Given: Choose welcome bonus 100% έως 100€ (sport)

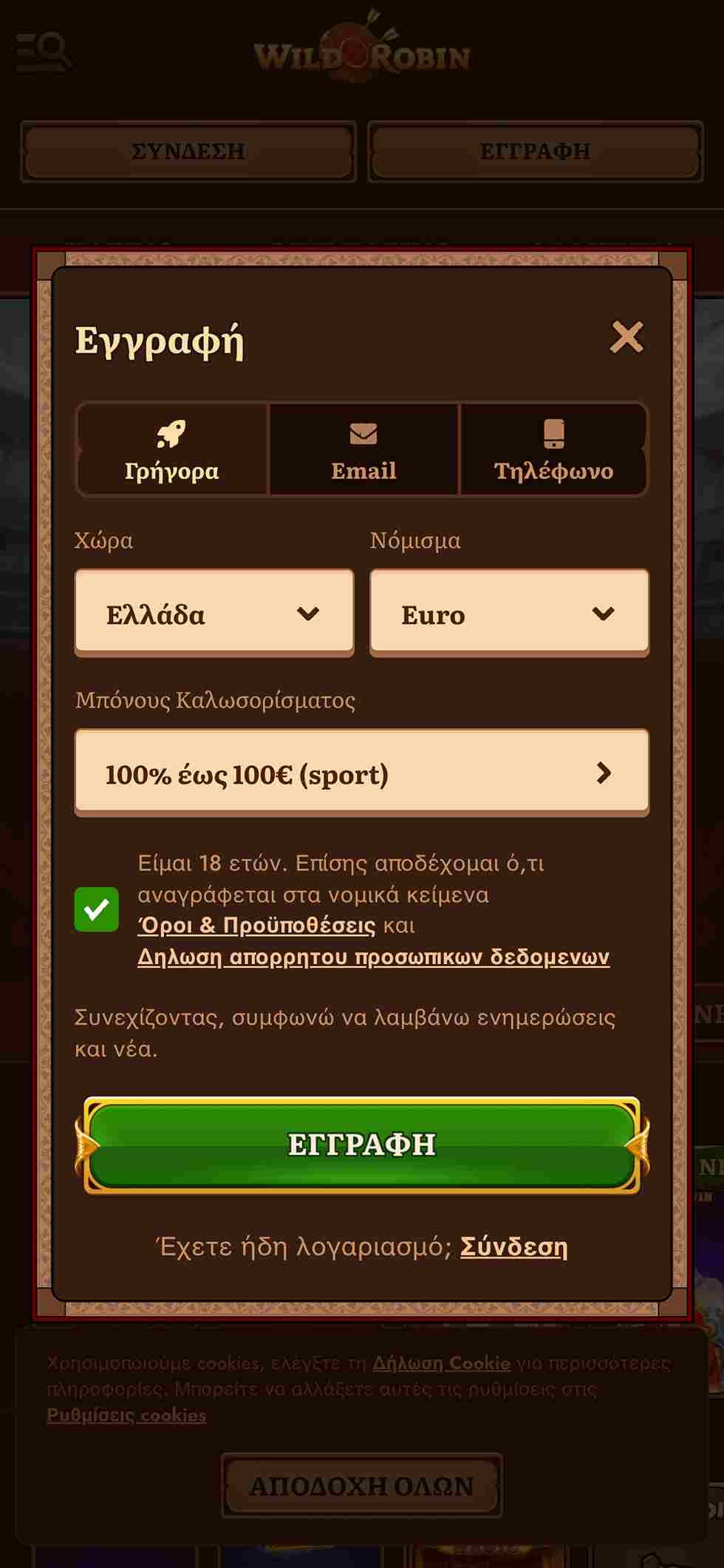Looking at the screenshot, I should point(361,773).
